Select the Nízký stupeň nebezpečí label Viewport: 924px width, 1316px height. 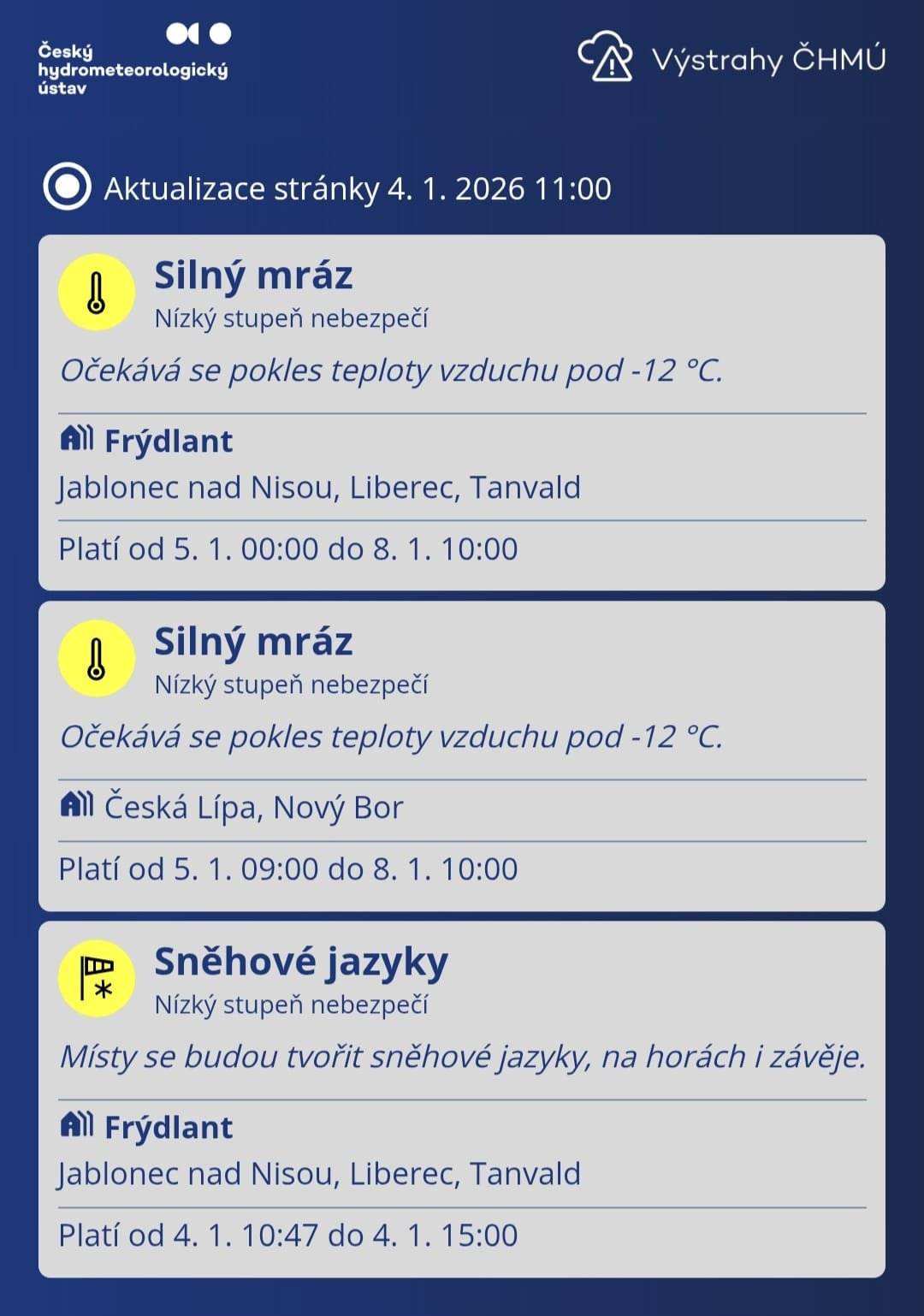point(294,317)
